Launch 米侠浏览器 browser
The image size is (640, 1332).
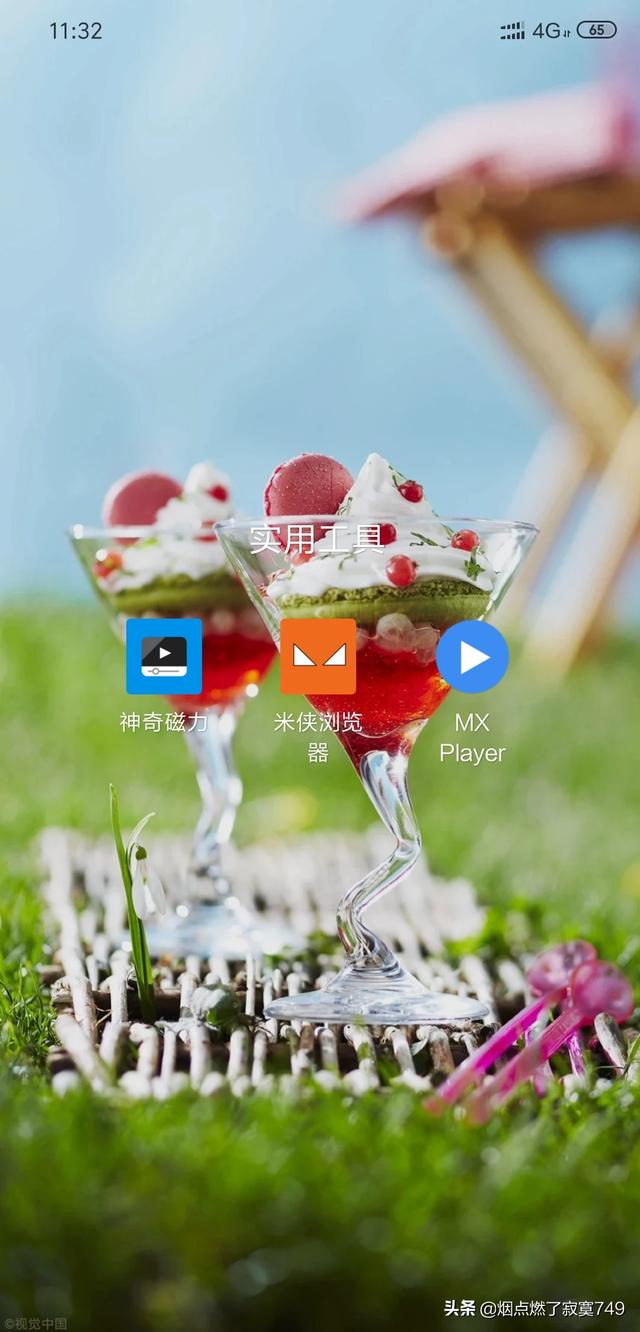coord(318,656)
